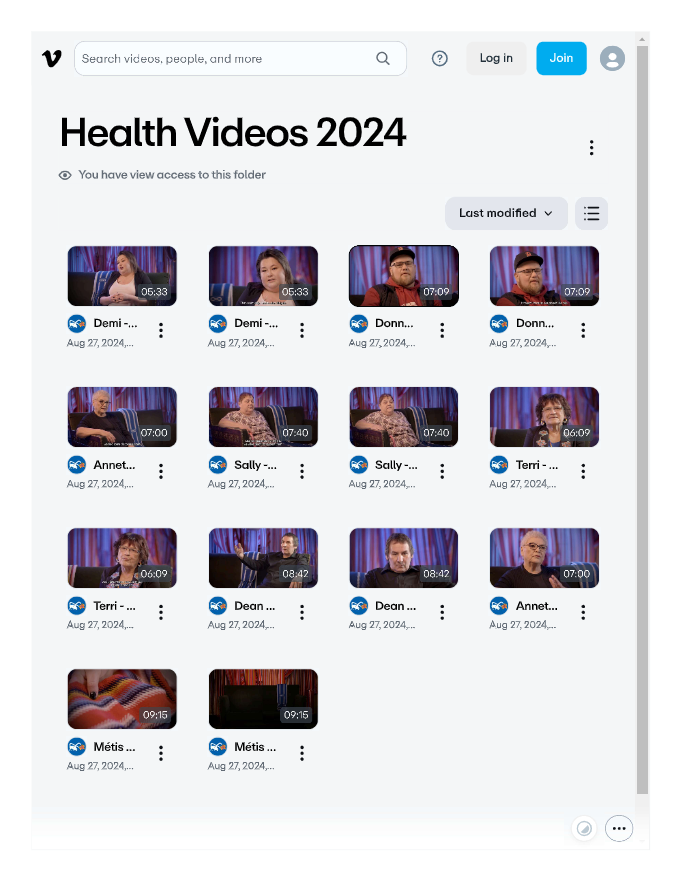Tap the blue Join button
This screenshot has width=680, height=880.
click(x=561, y=58)
